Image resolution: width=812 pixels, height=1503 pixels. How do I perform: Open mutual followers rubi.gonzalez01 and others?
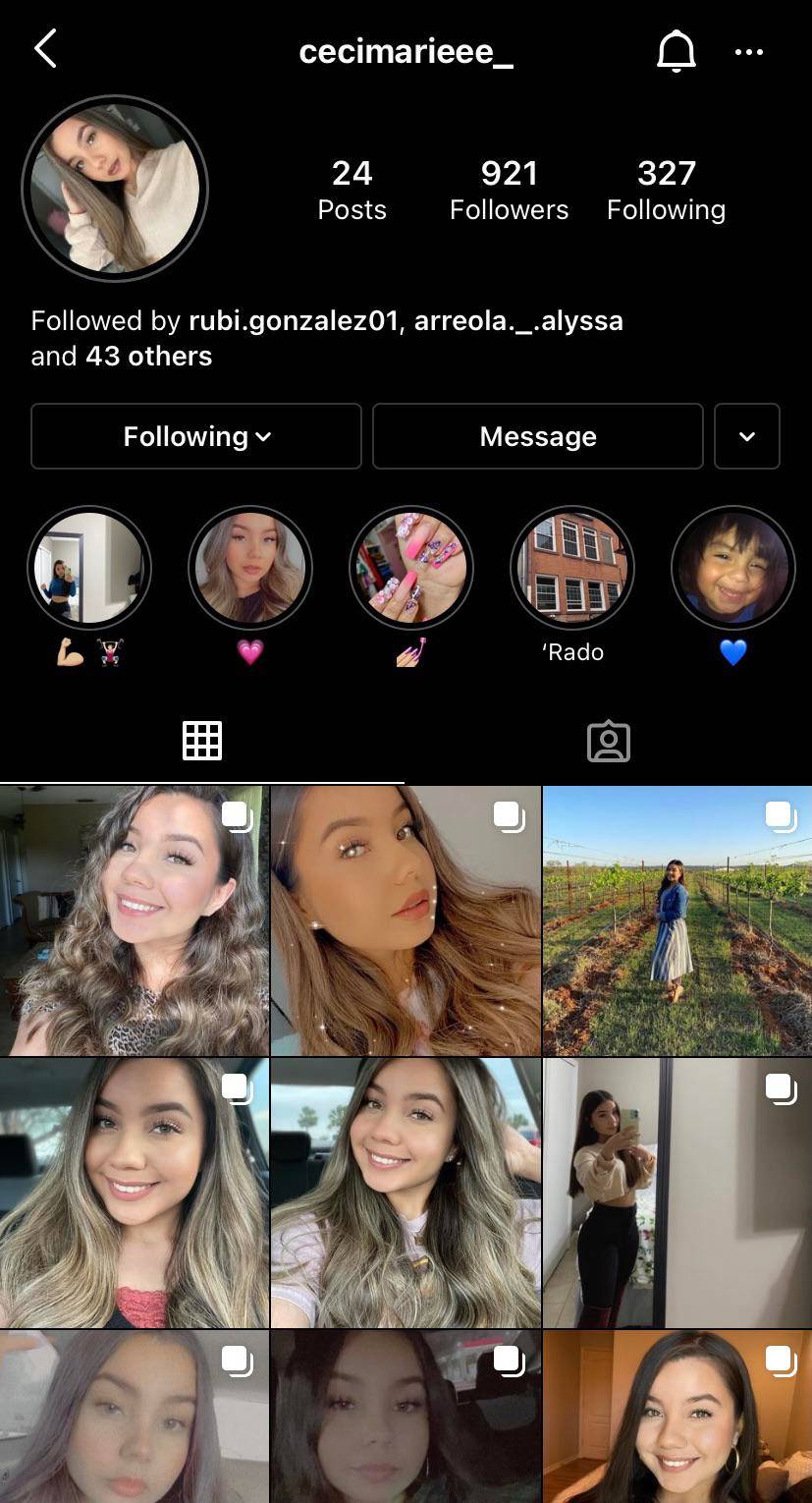tap(326, 338)
